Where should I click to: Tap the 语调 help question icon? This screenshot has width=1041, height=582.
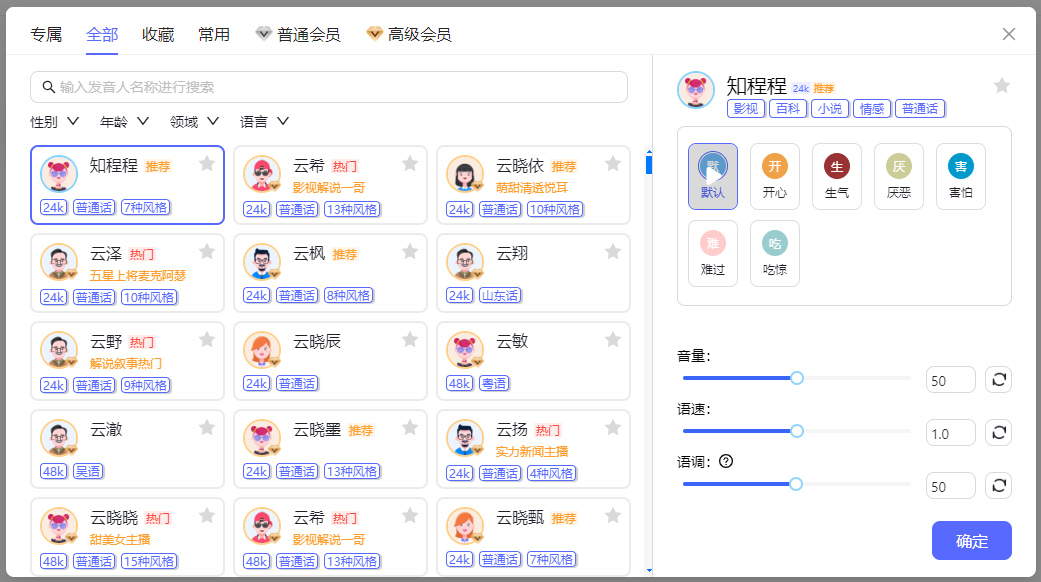click(726, 461)
